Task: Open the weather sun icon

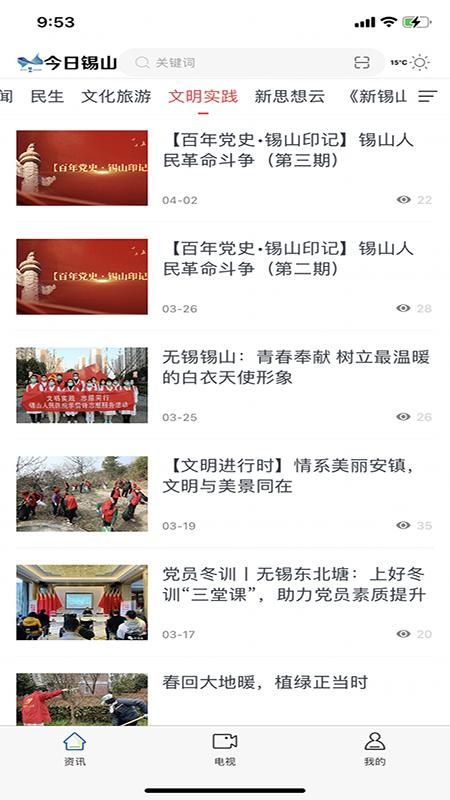Action: click(x=420, y=63)
